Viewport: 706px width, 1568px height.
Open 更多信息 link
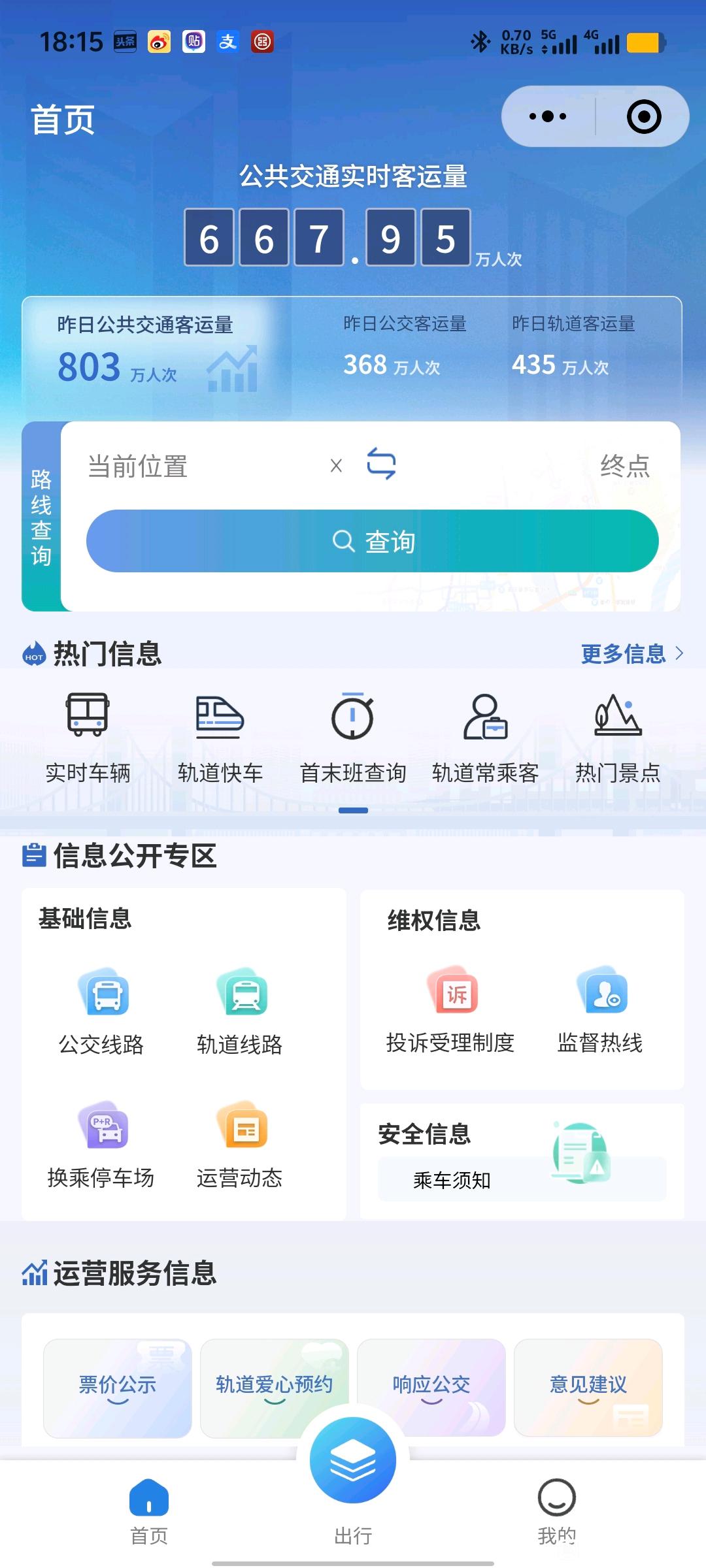coord(632,653)
